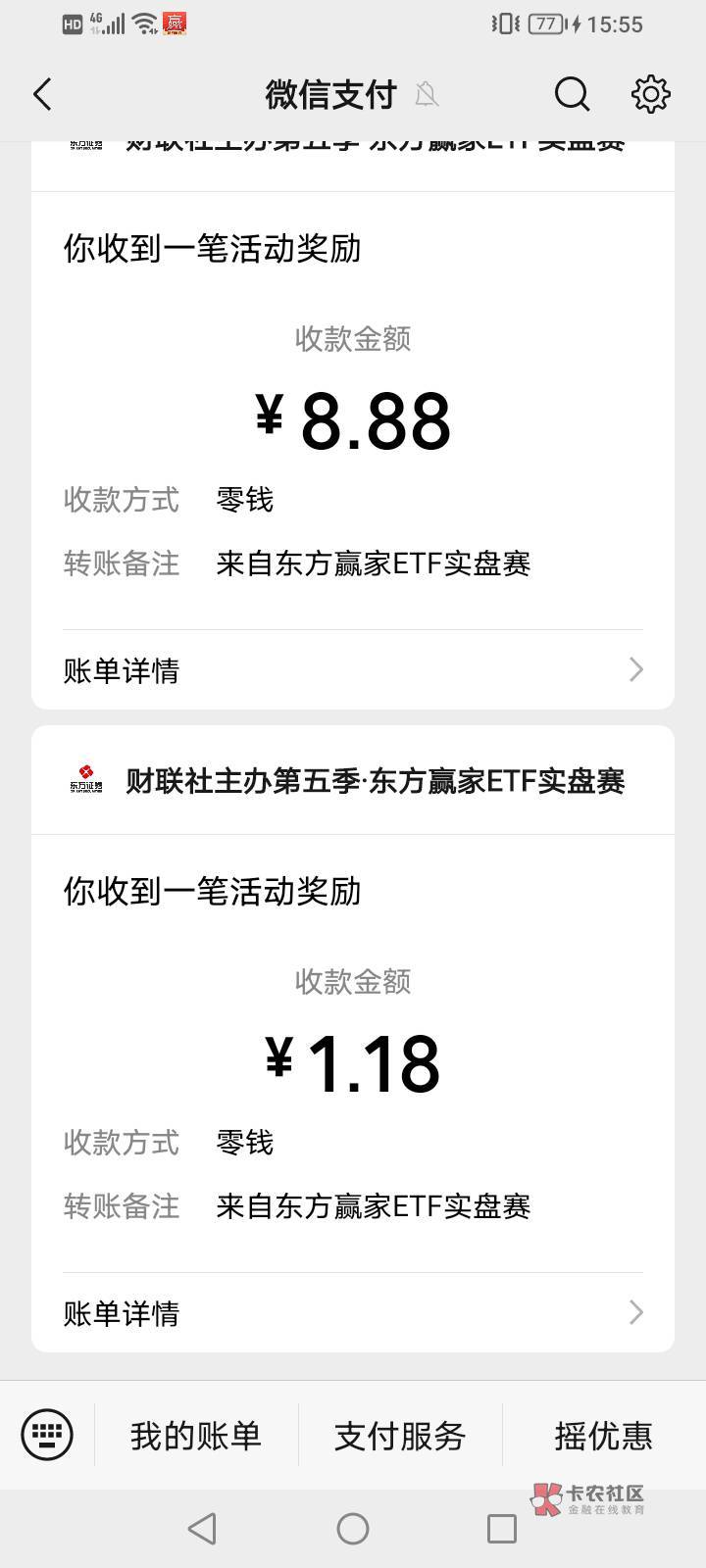This screenshot has width=706, height=1568.
Task: Go back from the 微信支付 chat
Action: click(42, 94)
